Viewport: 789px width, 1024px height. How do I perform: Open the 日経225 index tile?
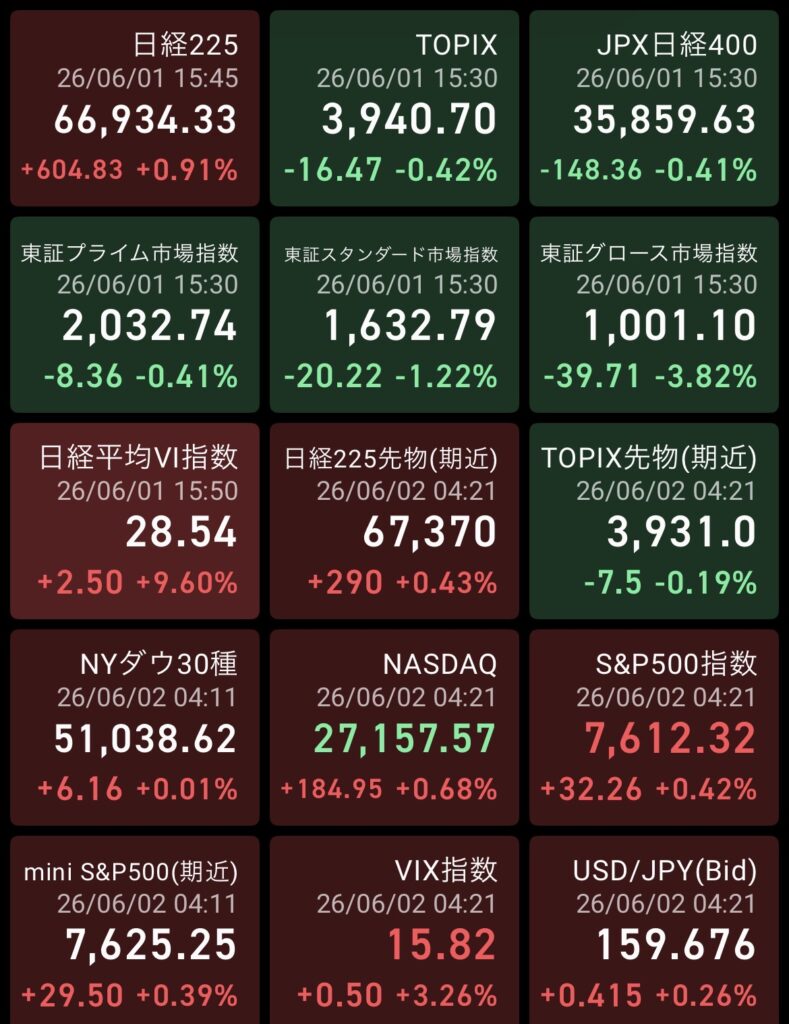click(135, 108)
